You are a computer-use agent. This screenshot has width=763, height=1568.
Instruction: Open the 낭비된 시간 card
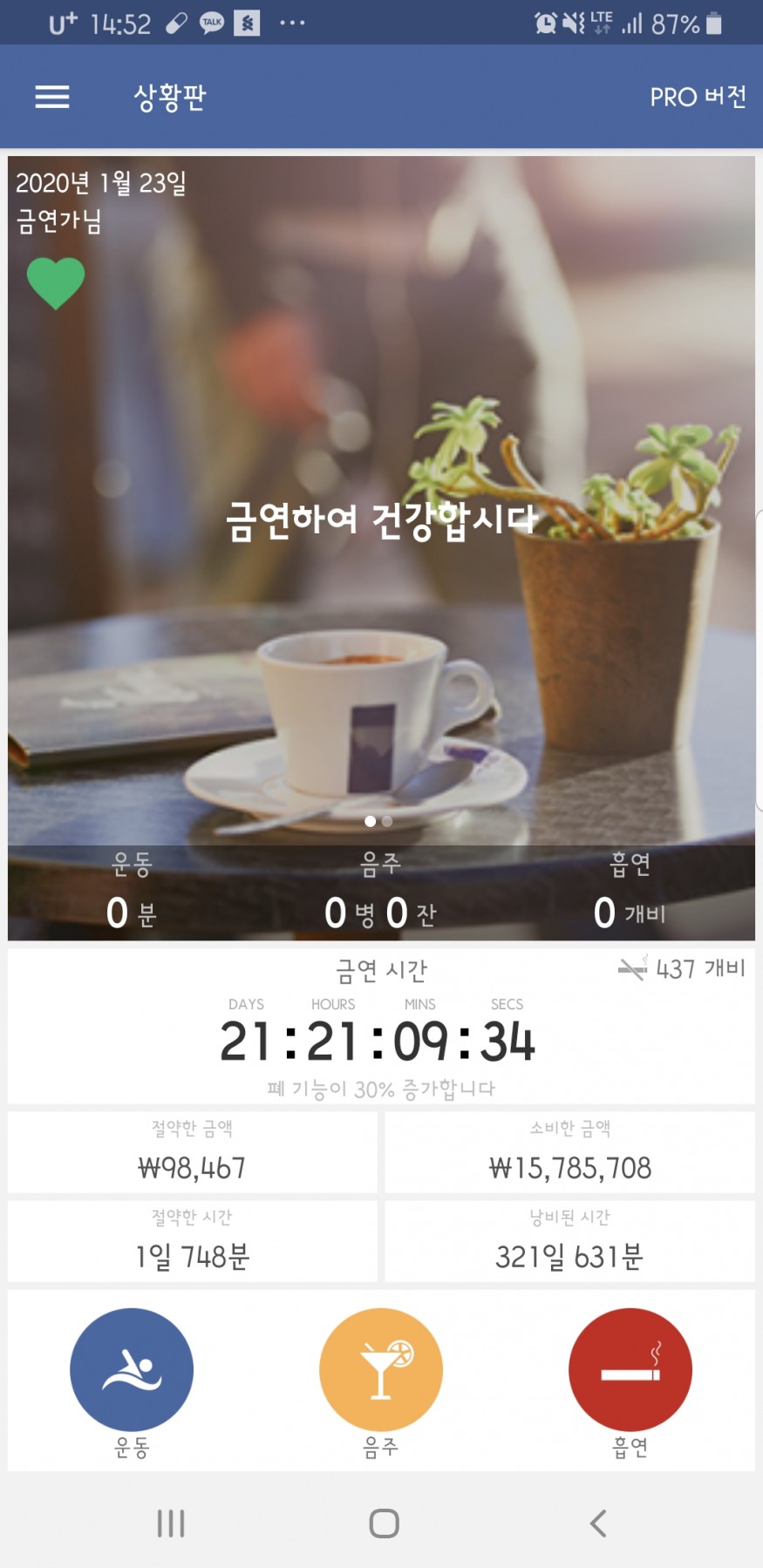coord(569,1241)
